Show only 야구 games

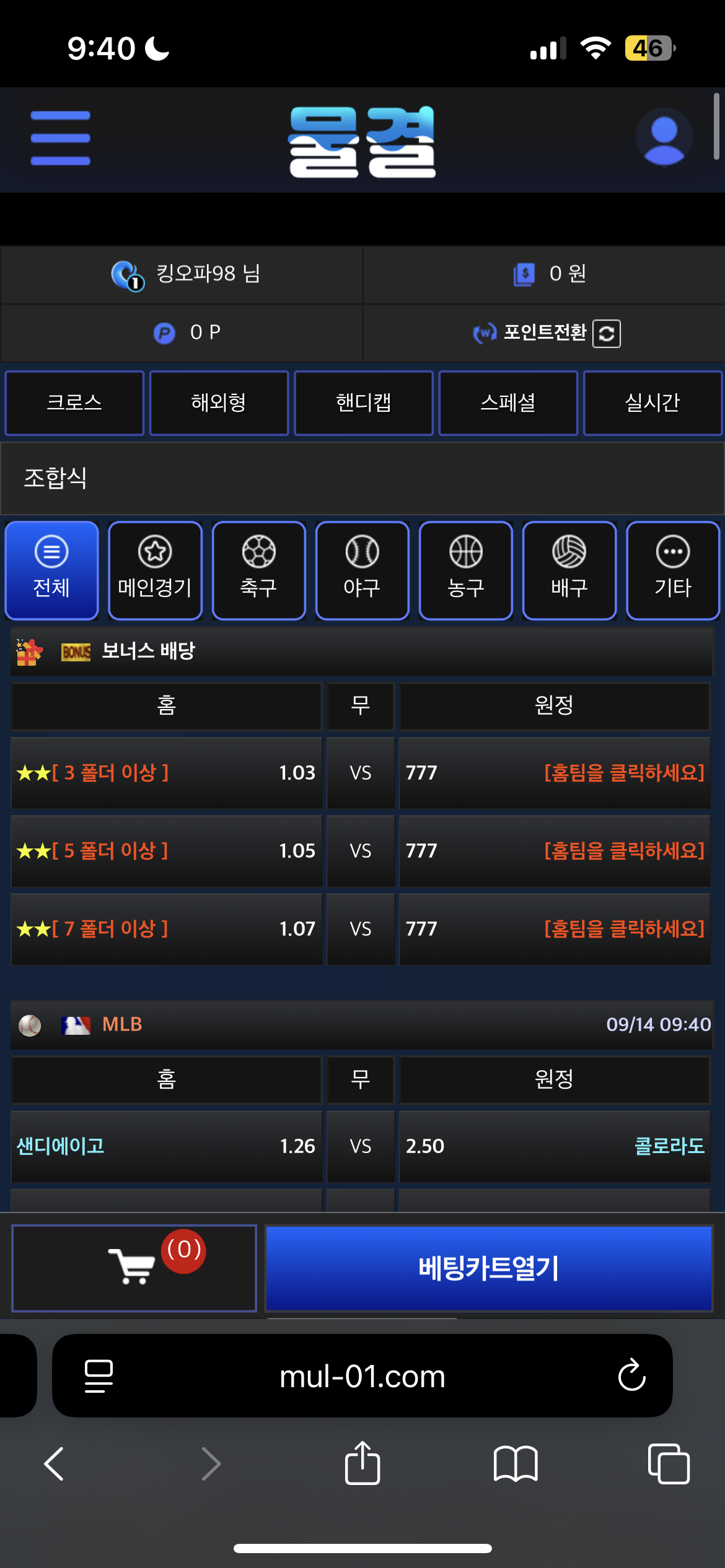[x=362, y=570]
